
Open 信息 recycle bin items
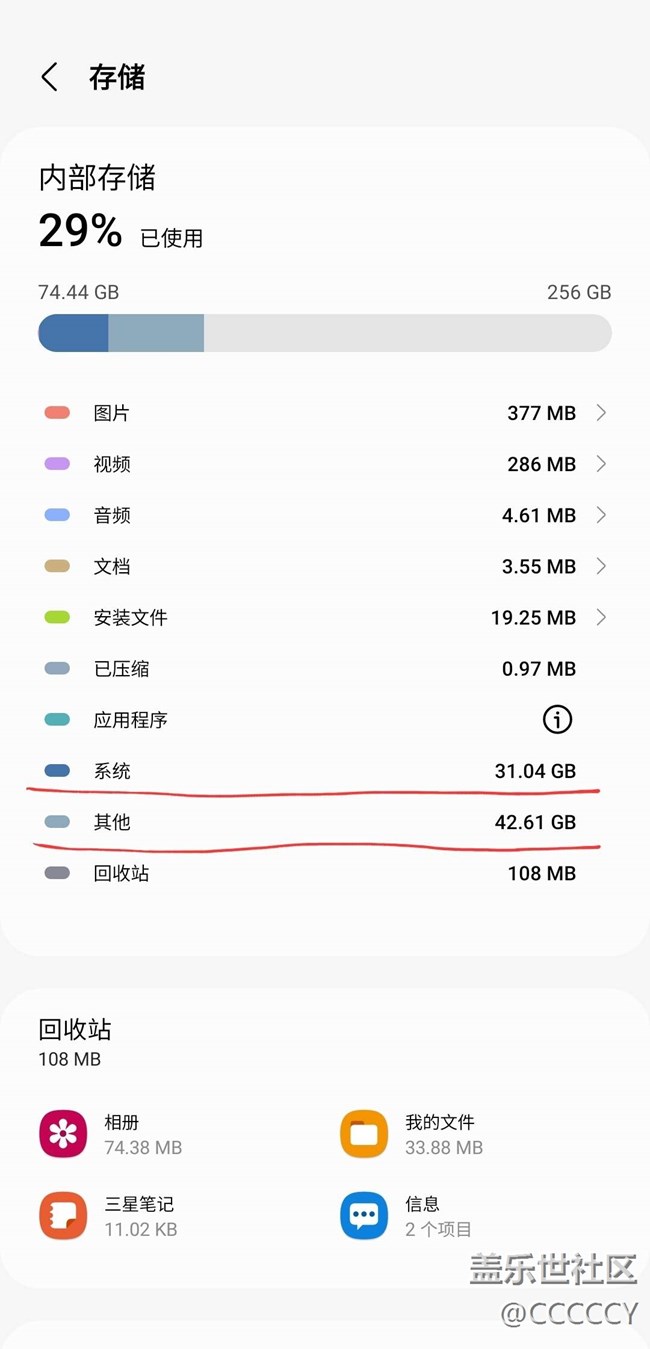(476, 1216)
